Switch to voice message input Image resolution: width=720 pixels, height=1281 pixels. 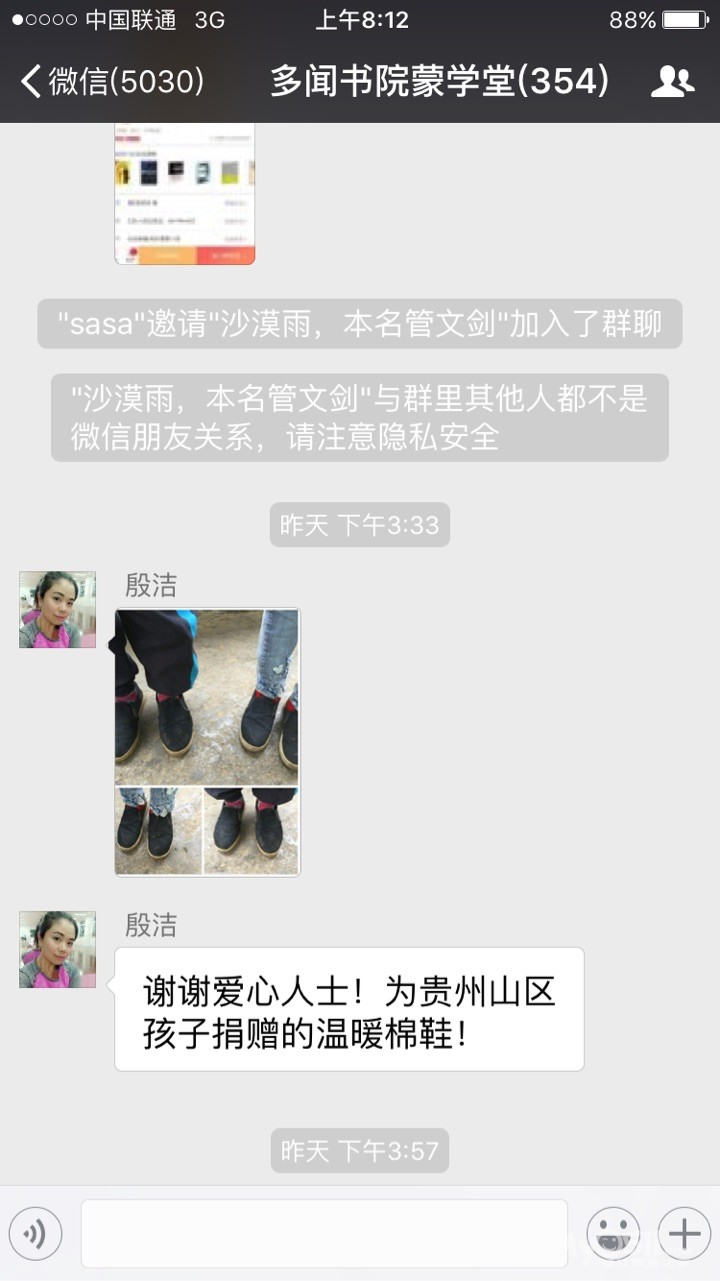coord(36,1234)
